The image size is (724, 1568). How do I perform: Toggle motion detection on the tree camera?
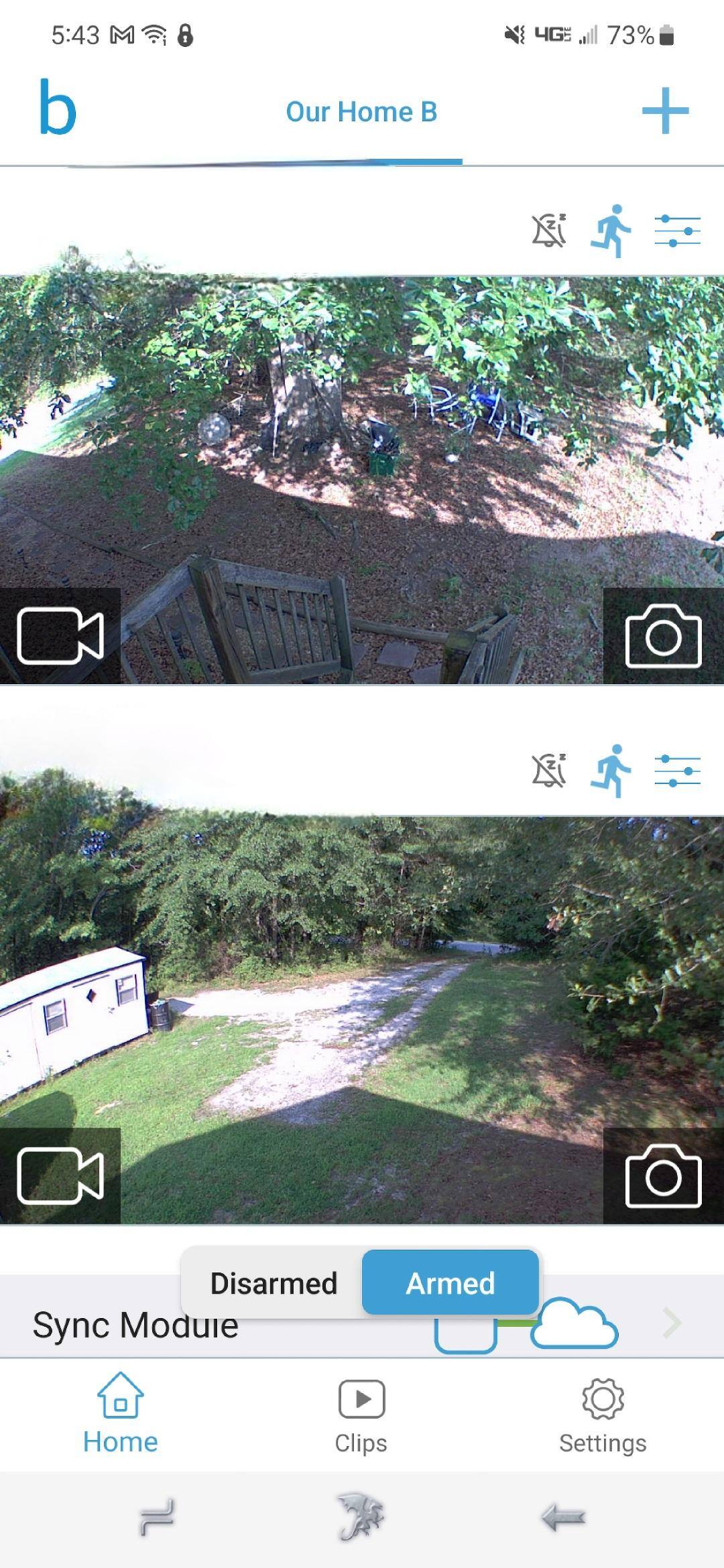(x=611, y=231)
